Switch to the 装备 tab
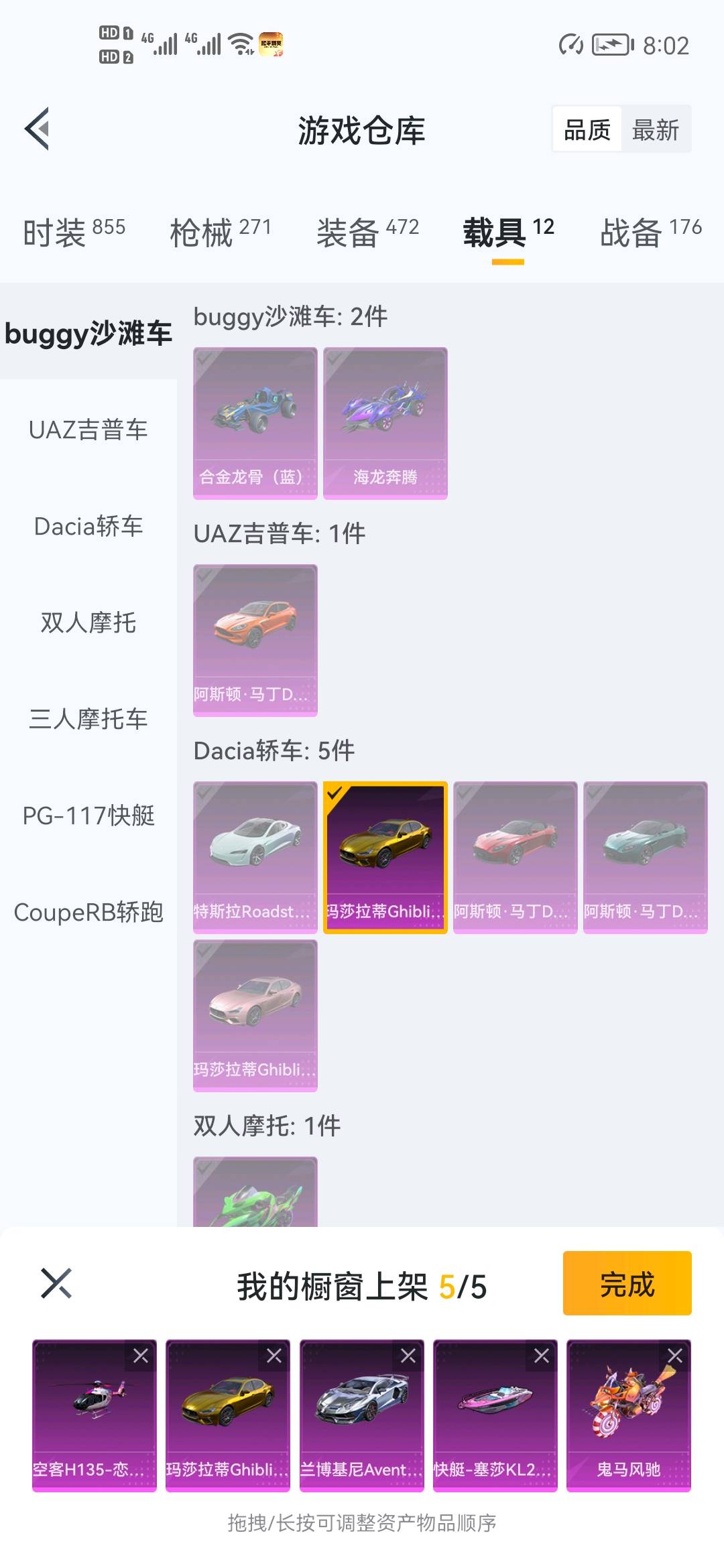Screen dimensions: 724x1568 [x=367, y=233]
